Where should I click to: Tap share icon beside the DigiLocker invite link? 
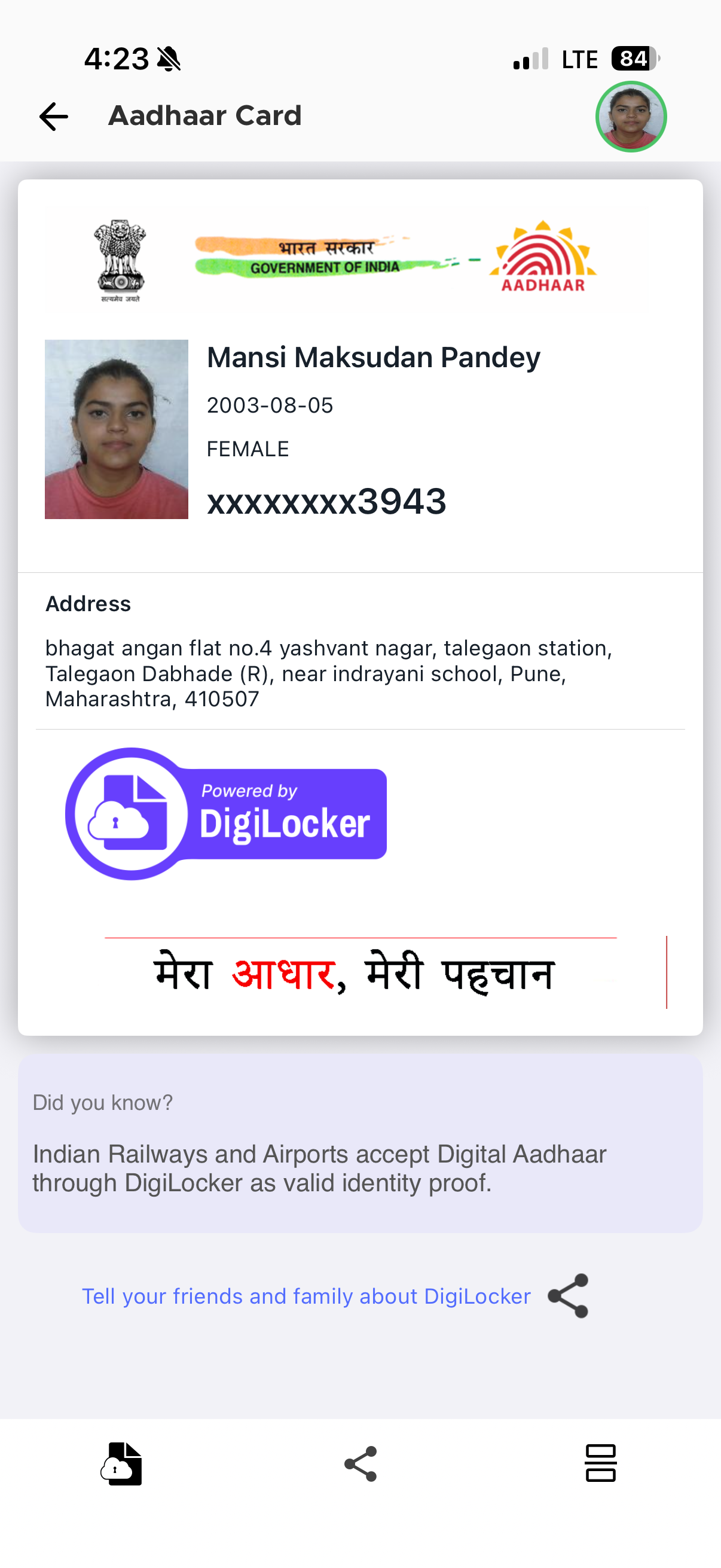[x=568, y=1296]
